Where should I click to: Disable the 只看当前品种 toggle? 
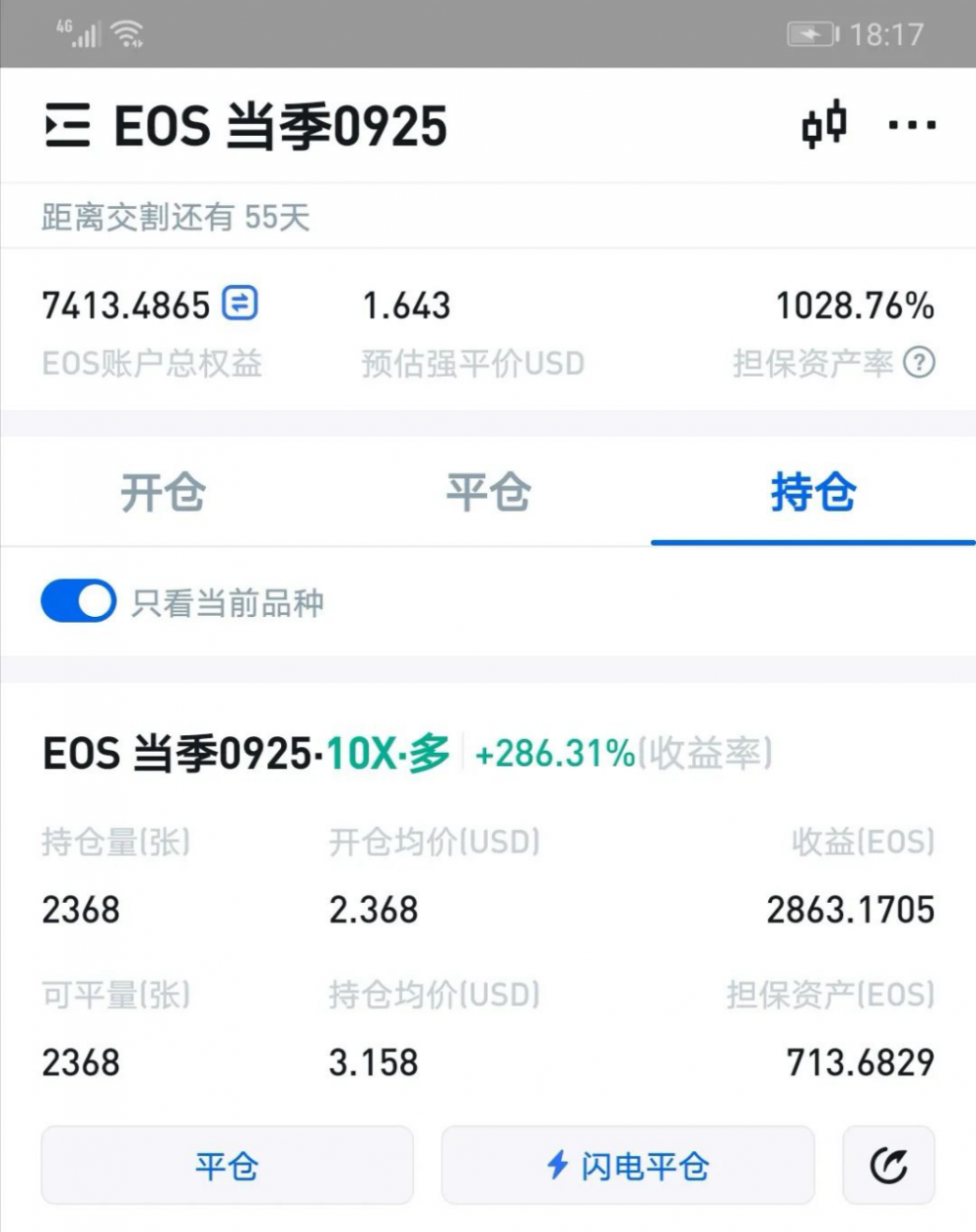point(78,599)
